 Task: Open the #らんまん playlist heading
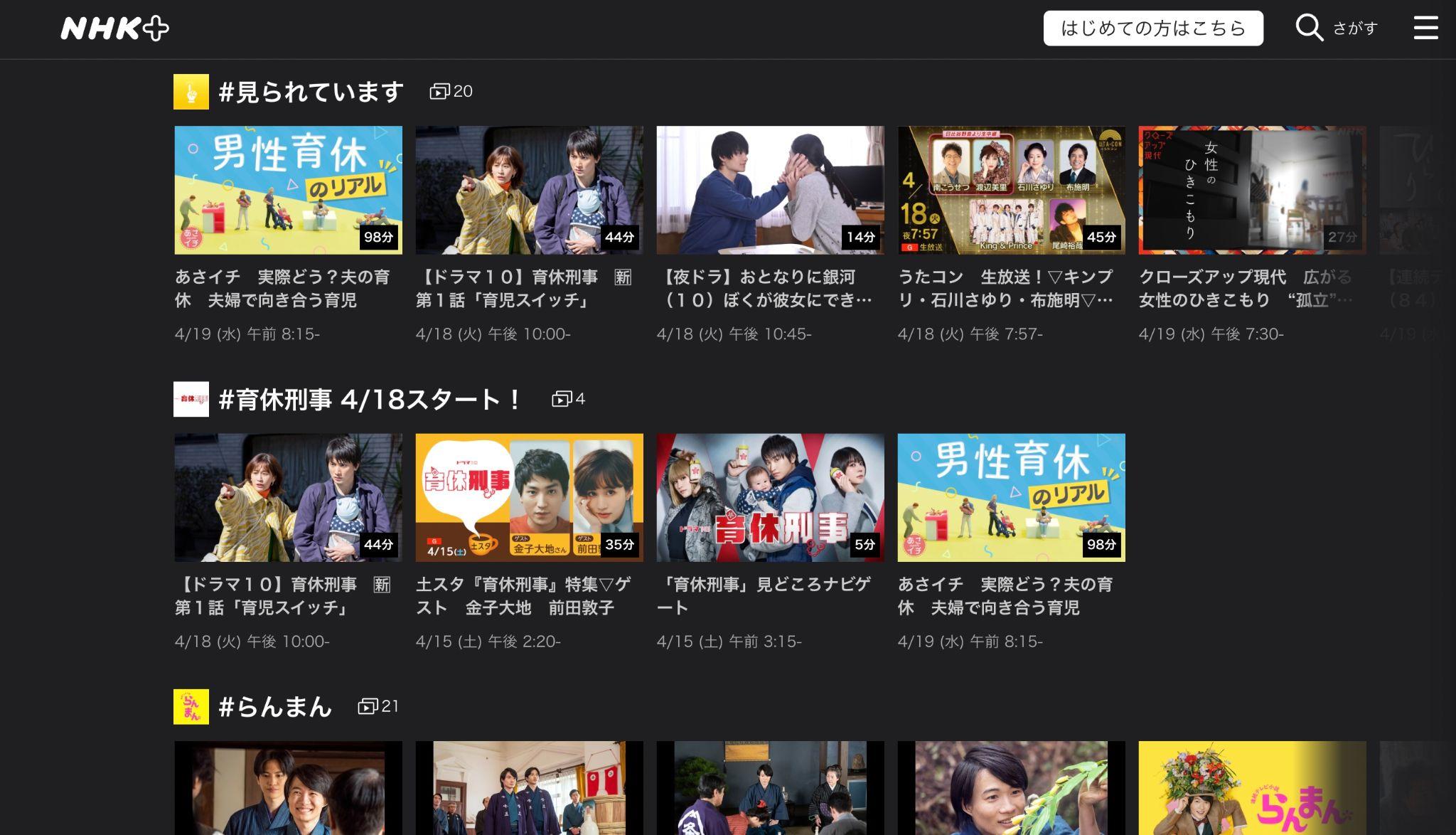pos(275,706)
